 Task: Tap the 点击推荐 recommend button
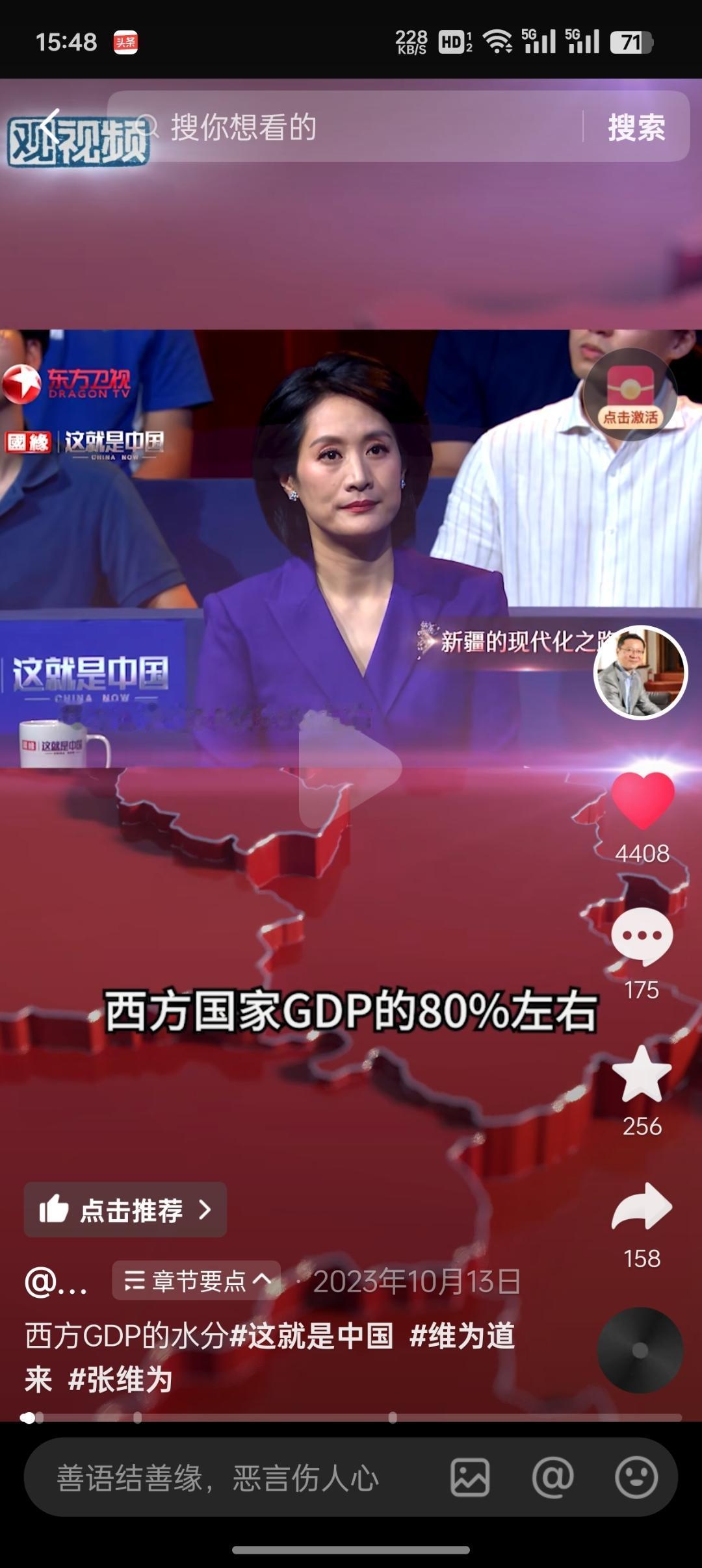point(127,1209)
